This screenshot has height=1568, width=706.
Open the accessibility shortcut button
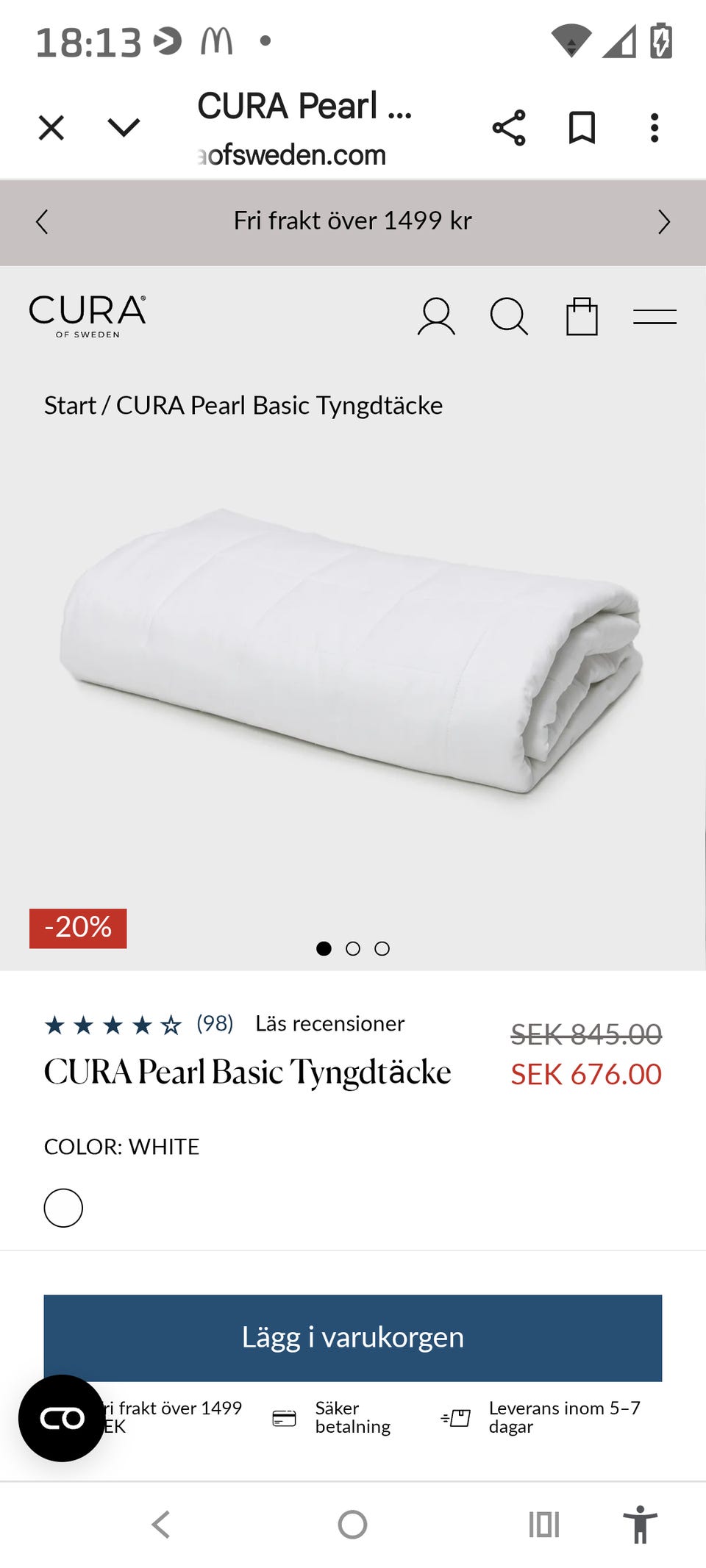640,1525
